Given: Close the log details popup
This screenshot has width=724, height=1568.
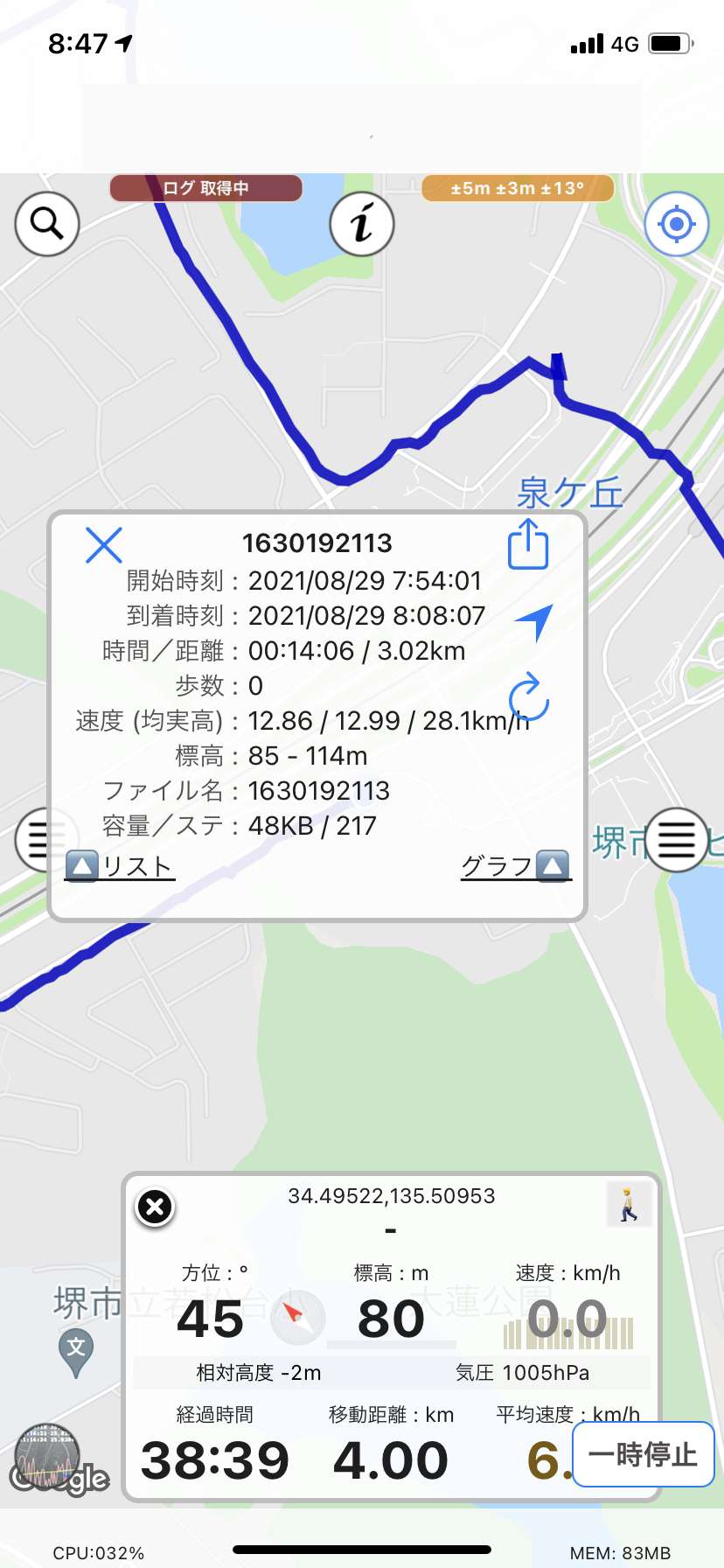Looking at the screenshot, I should pos(103,545).
